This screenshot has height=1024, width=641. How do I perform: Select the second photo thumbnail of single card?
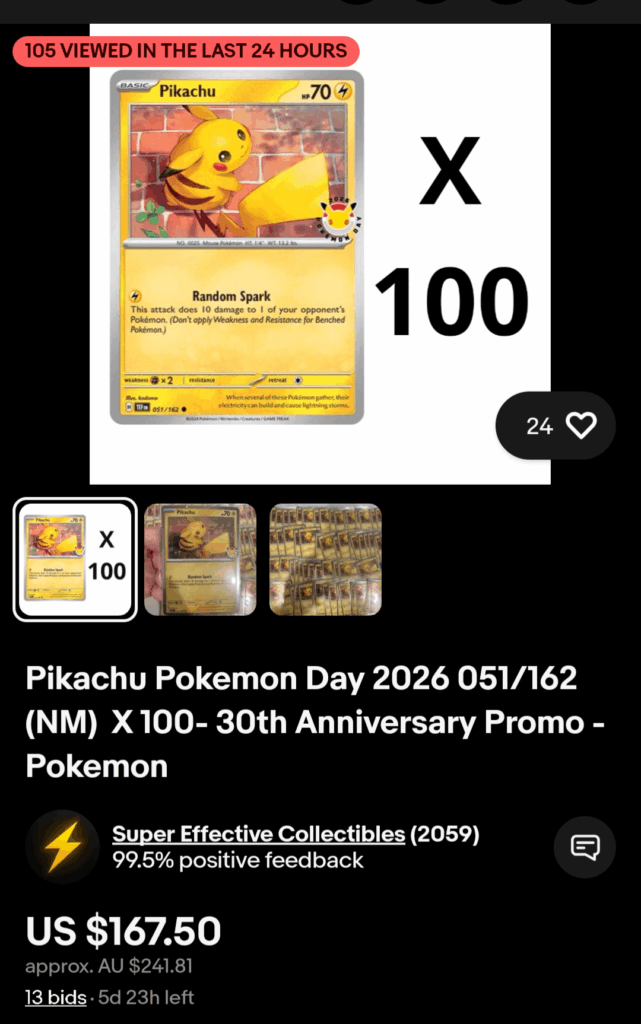(x=200, y=559)
